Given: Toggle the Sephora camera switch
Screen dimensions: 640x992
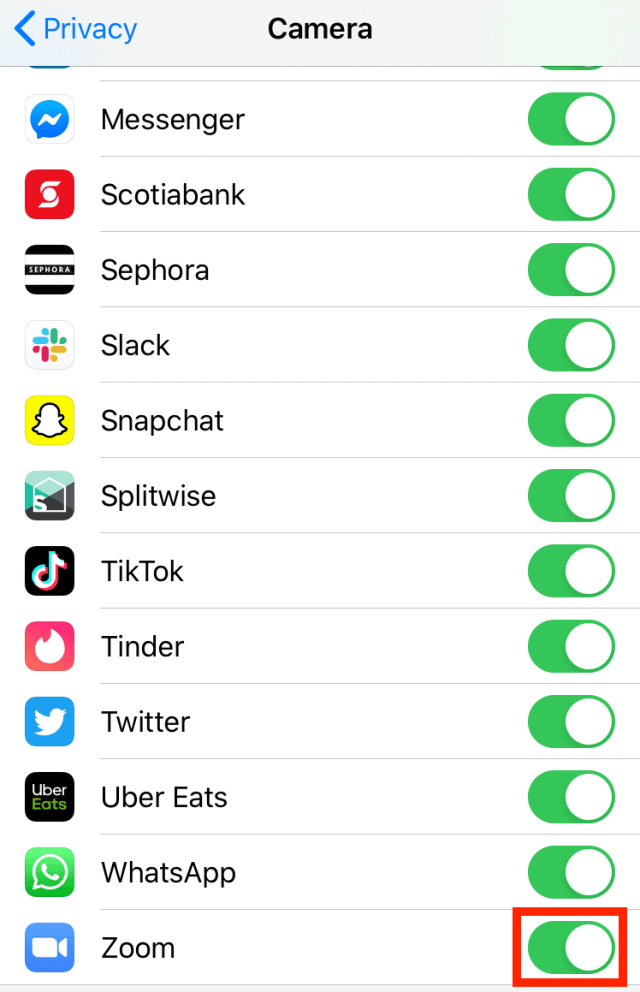Looking at the screenshot, I should point(570,270).
